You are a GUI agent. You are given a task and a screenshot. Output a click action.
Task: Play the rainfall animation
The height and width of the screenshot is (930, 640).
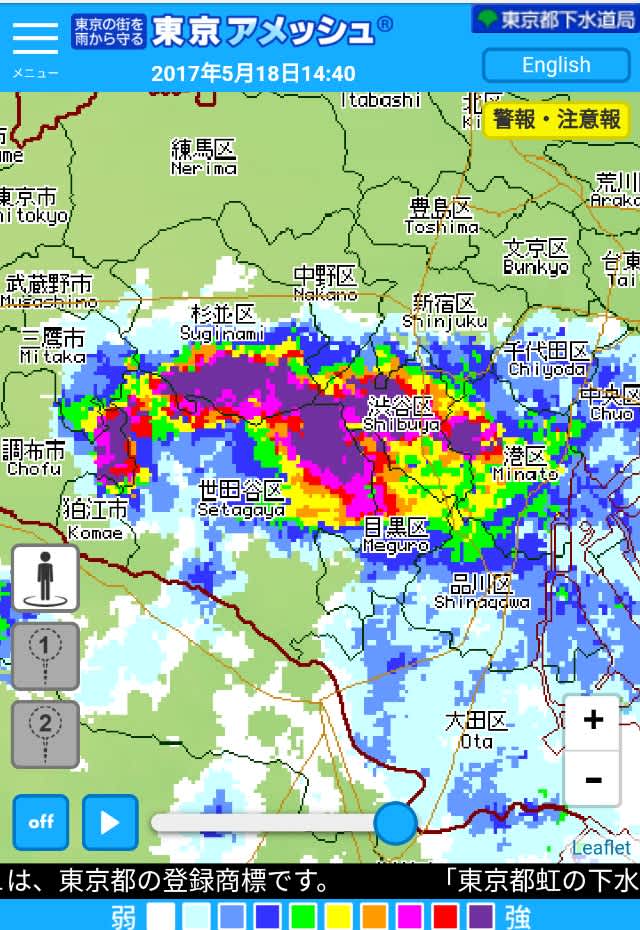point(110,822)
